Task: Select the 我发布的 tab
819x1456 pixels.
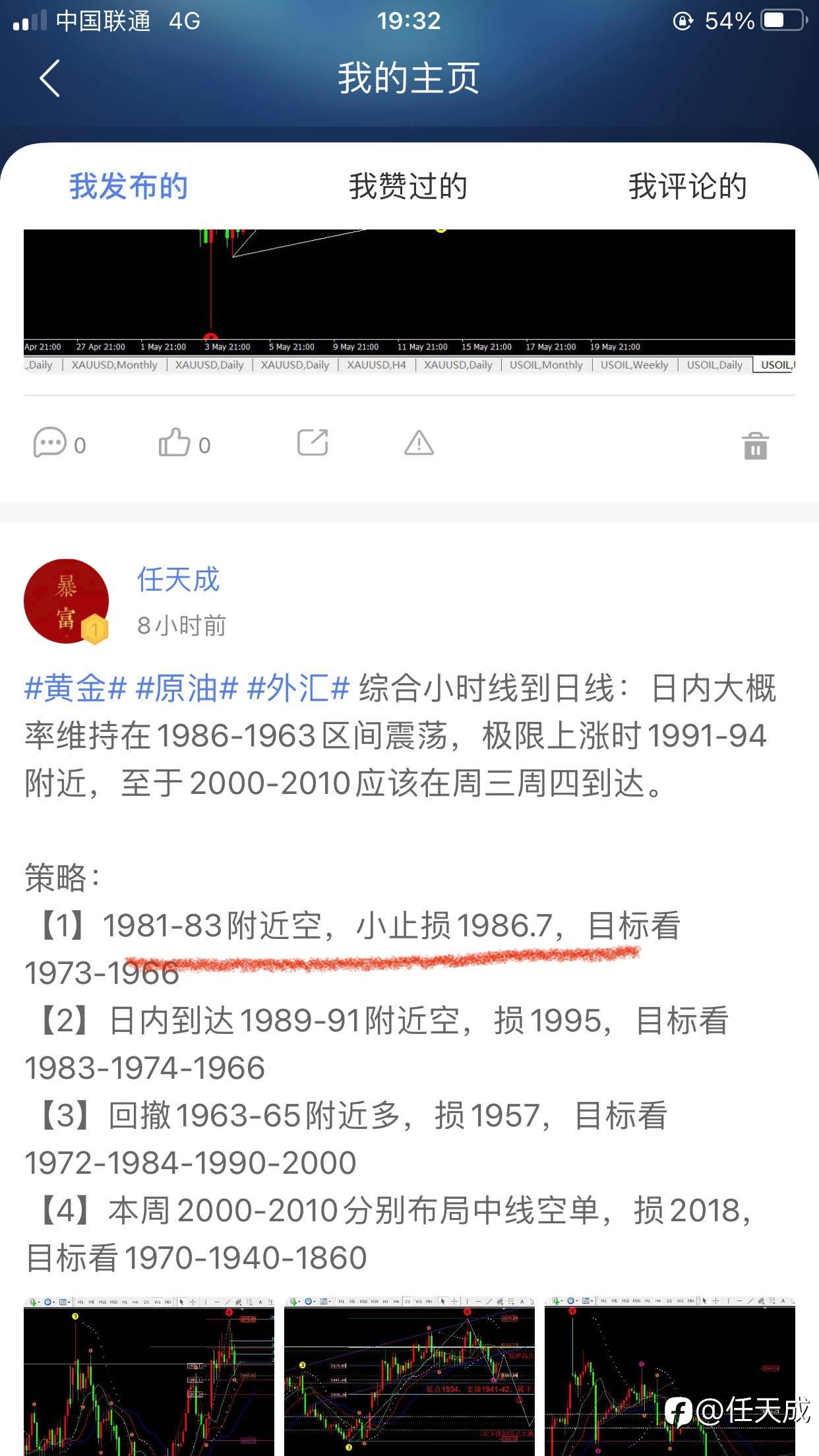Action: (129, 187)
